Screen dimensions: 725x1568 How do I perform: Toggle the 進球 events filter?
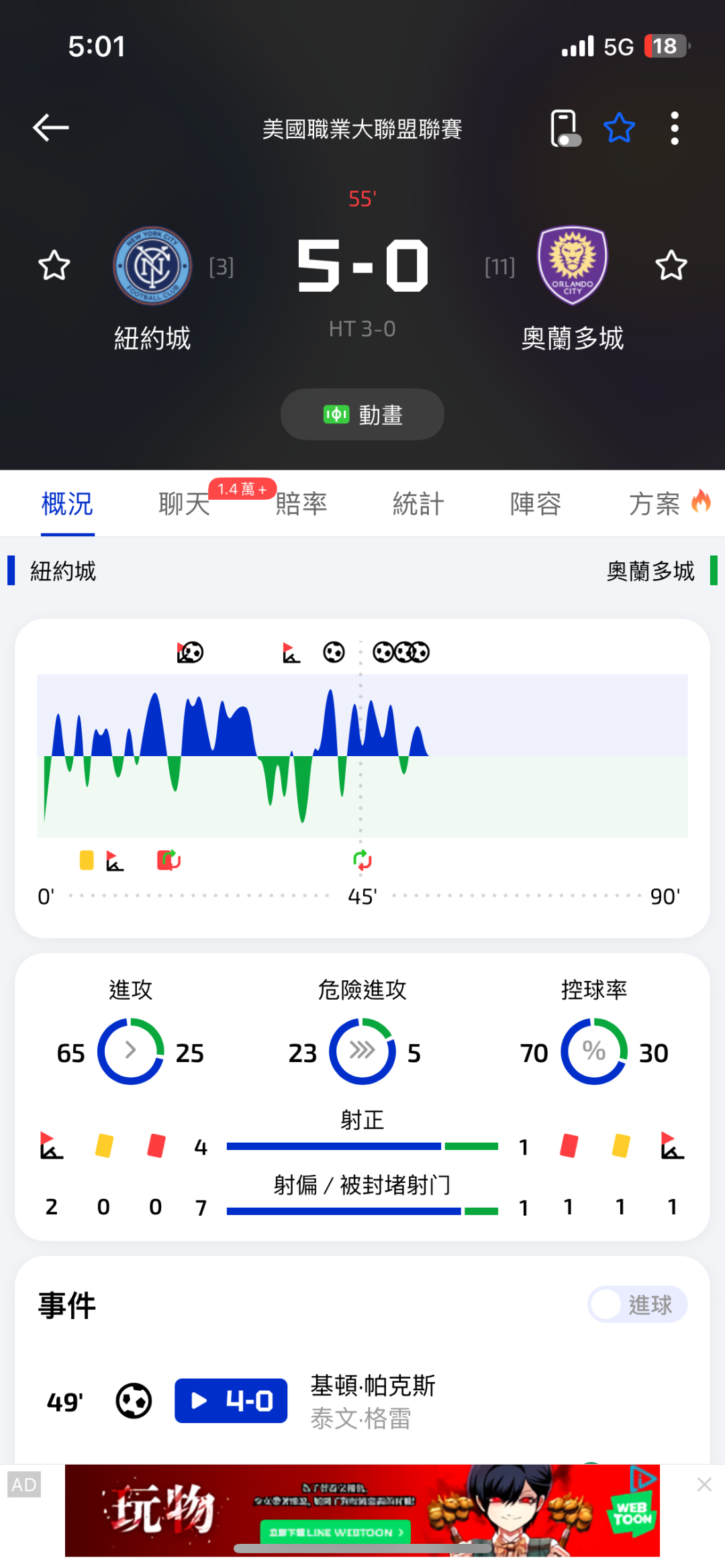[x=637, y=1305]
